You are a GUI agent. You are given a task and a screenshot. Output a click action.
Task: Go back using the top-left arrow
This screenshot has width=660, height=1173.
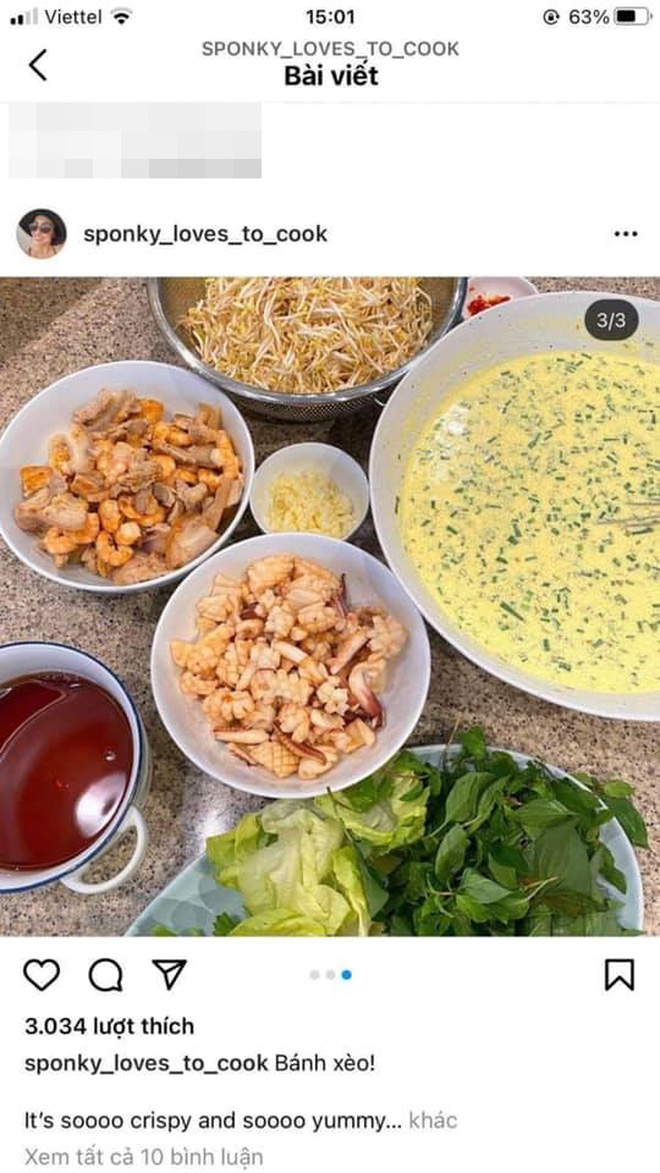(38, 65)
